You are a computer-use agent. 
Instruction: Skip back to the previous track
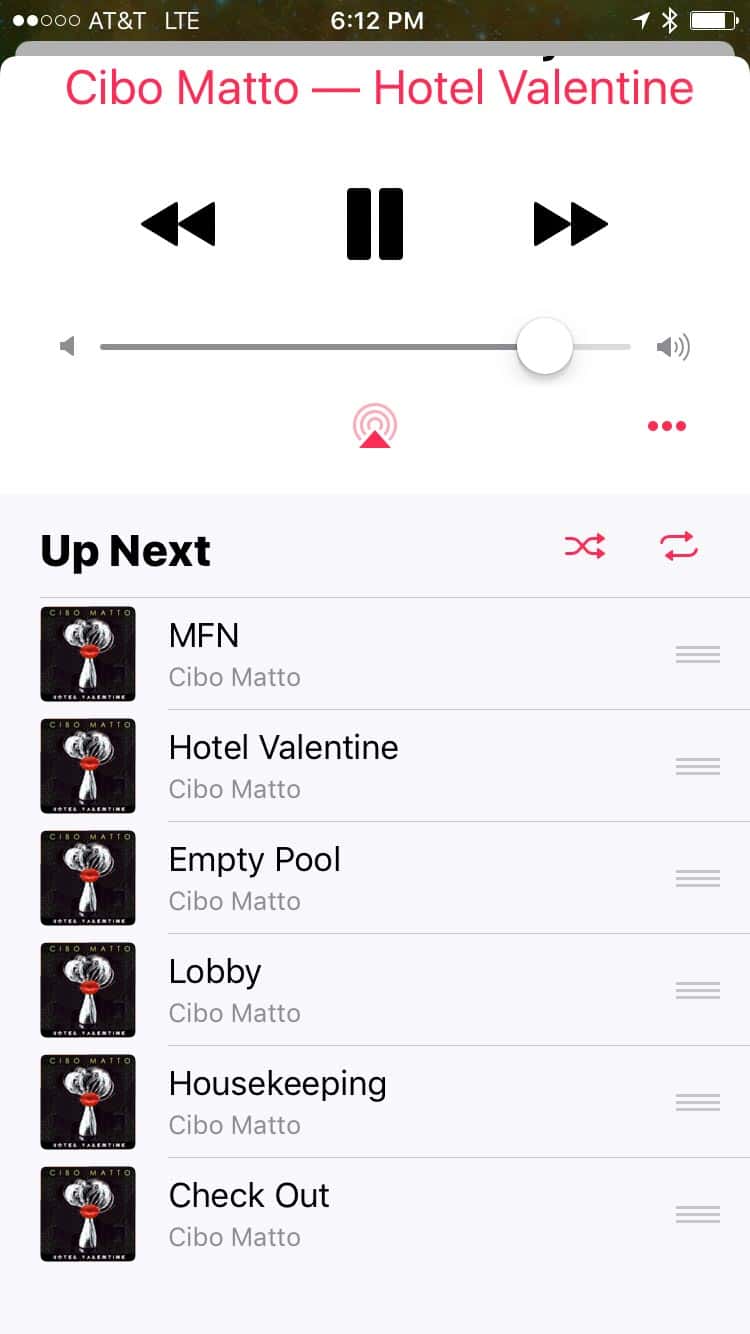click(178, 223)
